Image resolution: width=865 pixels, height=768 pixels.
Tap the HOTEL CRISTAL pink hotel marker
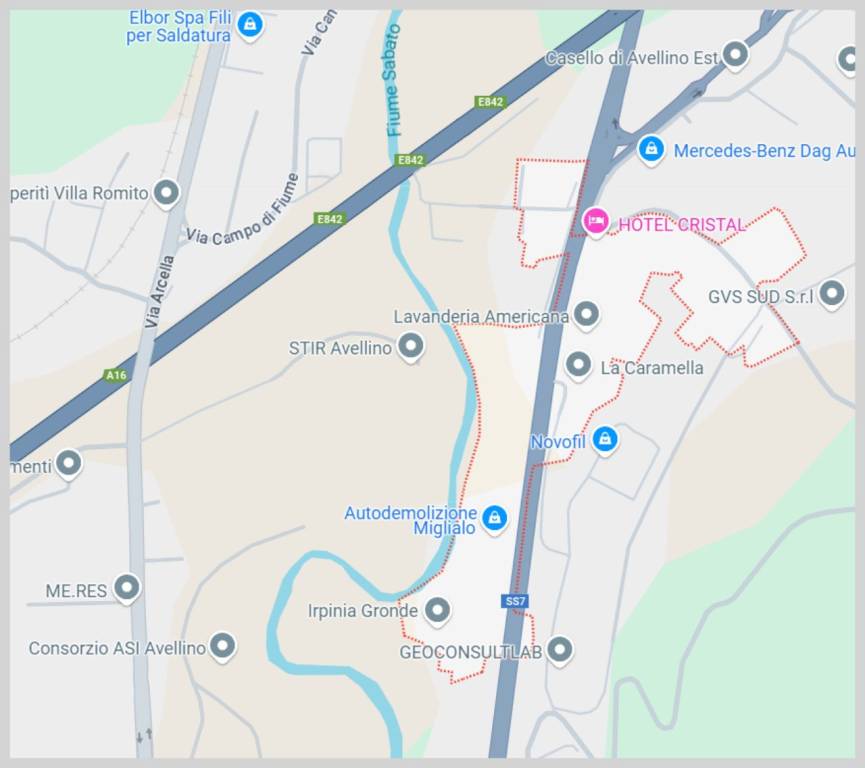click(596, 222)
